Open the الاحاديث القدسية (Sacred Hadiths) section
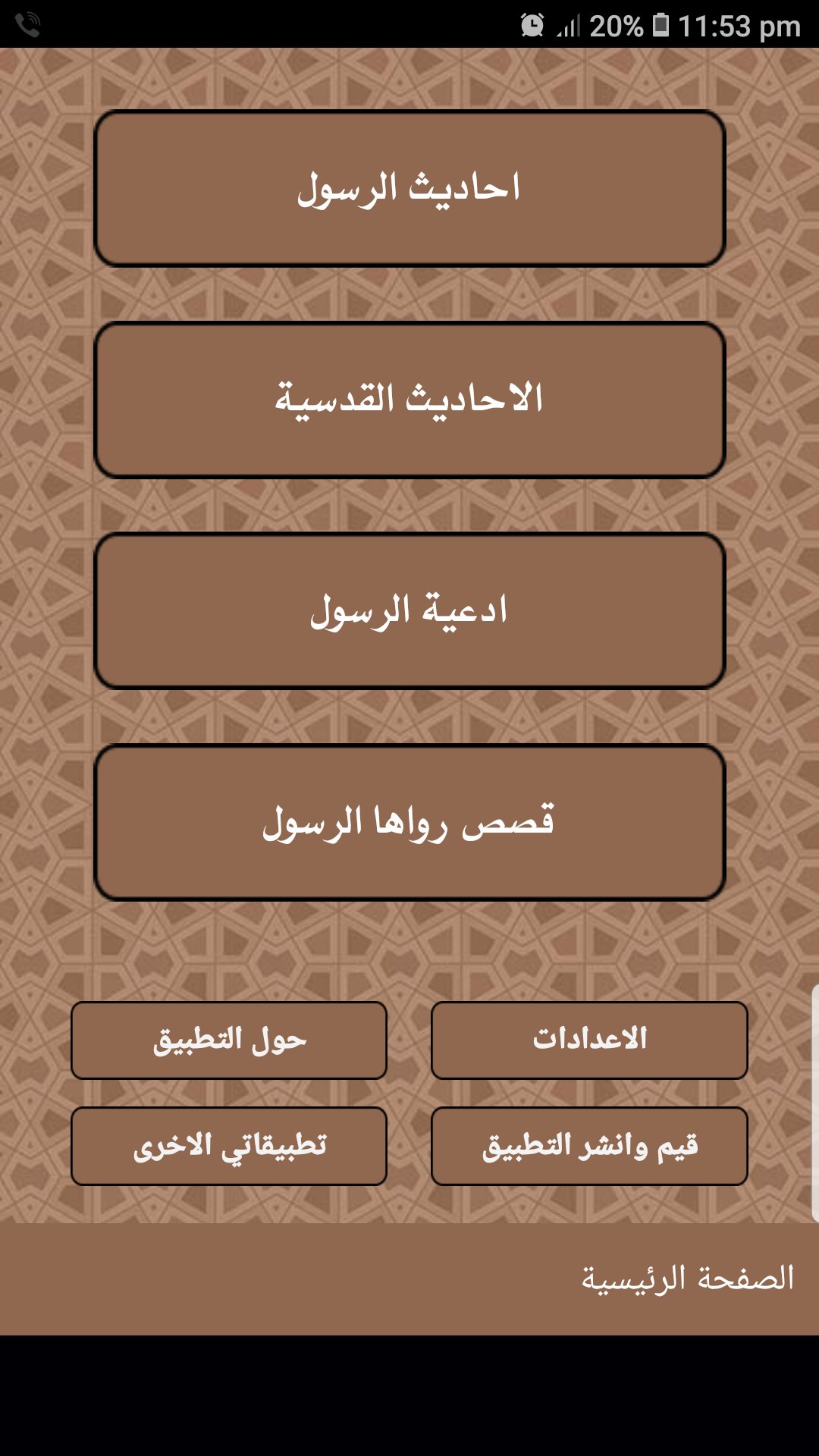Viewport: 819px width, 1456px height. point(408,400)
